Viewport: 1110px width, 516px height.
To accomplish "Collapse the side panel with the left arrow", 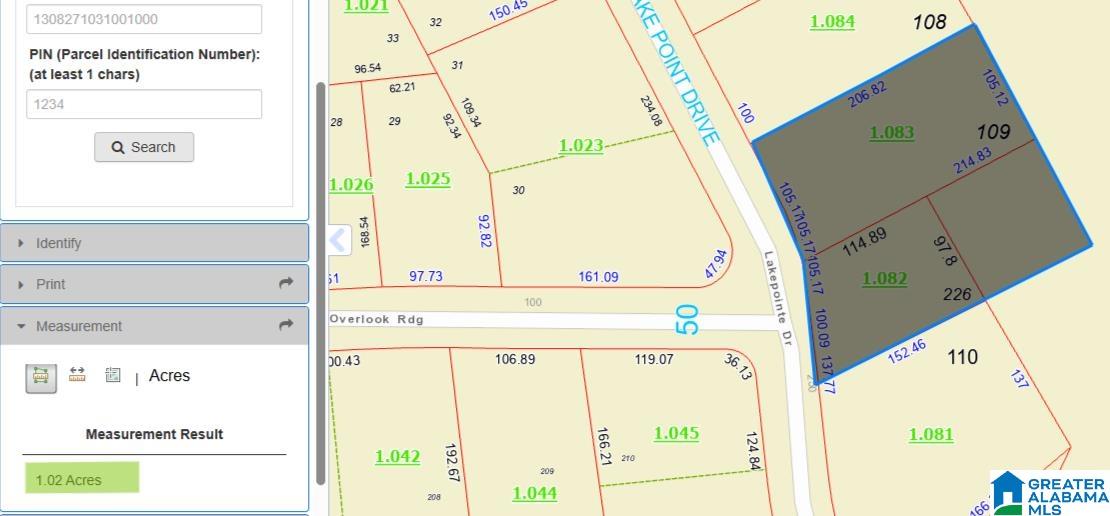I will [338, 239].
